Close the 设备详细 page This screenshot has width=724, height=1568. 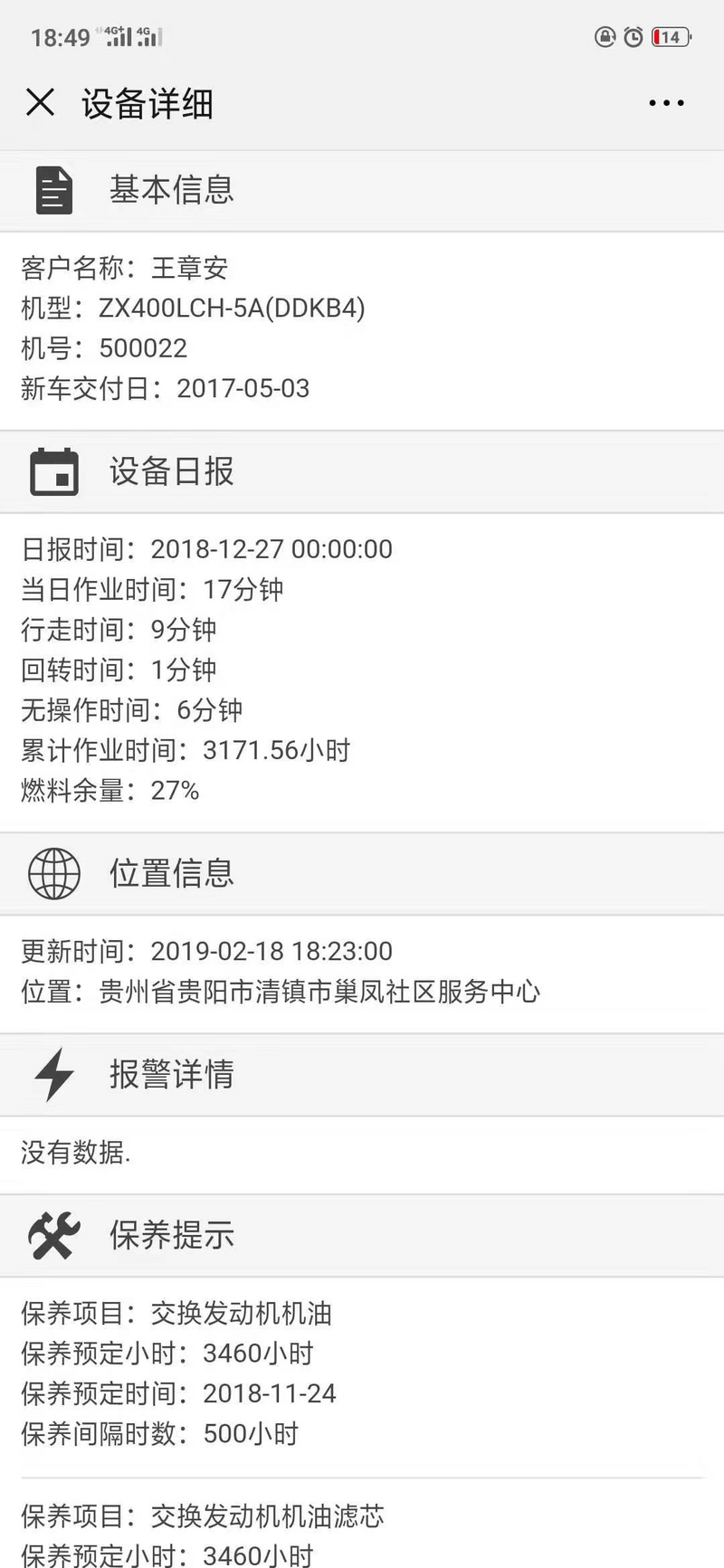click(41, 102)
